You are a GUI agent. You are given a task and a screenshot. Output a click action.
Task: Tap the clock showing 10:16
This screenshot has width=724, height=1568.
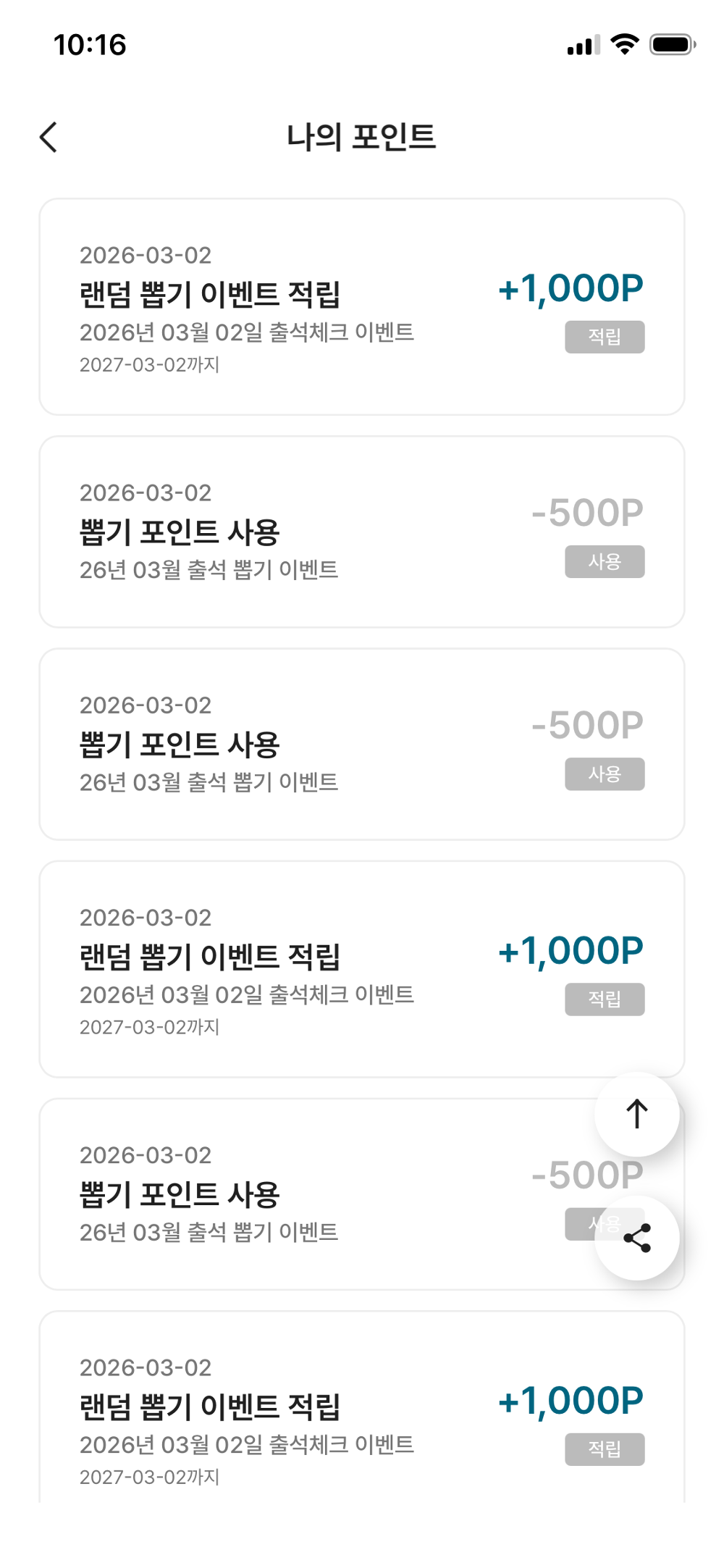[87, 46]
